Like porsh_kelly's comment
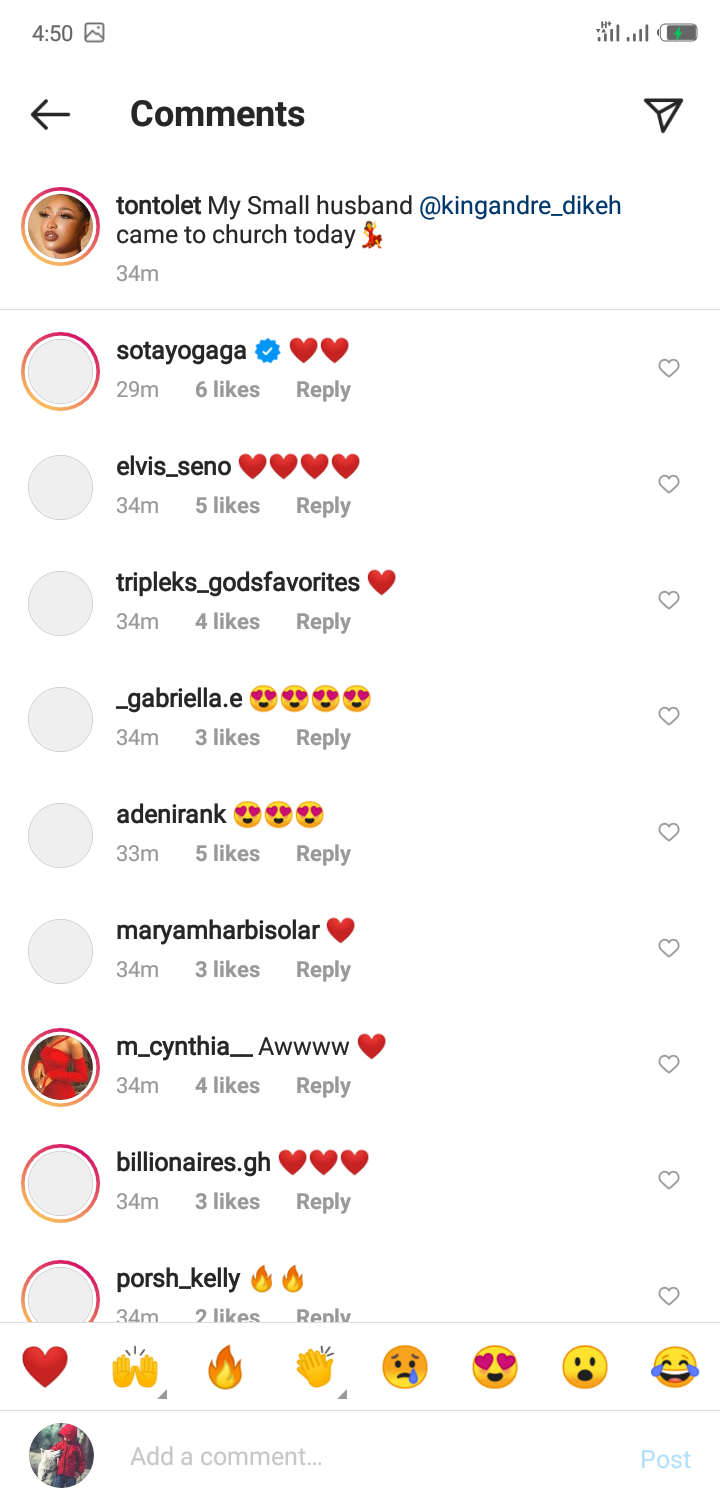 coord(669,1296)
